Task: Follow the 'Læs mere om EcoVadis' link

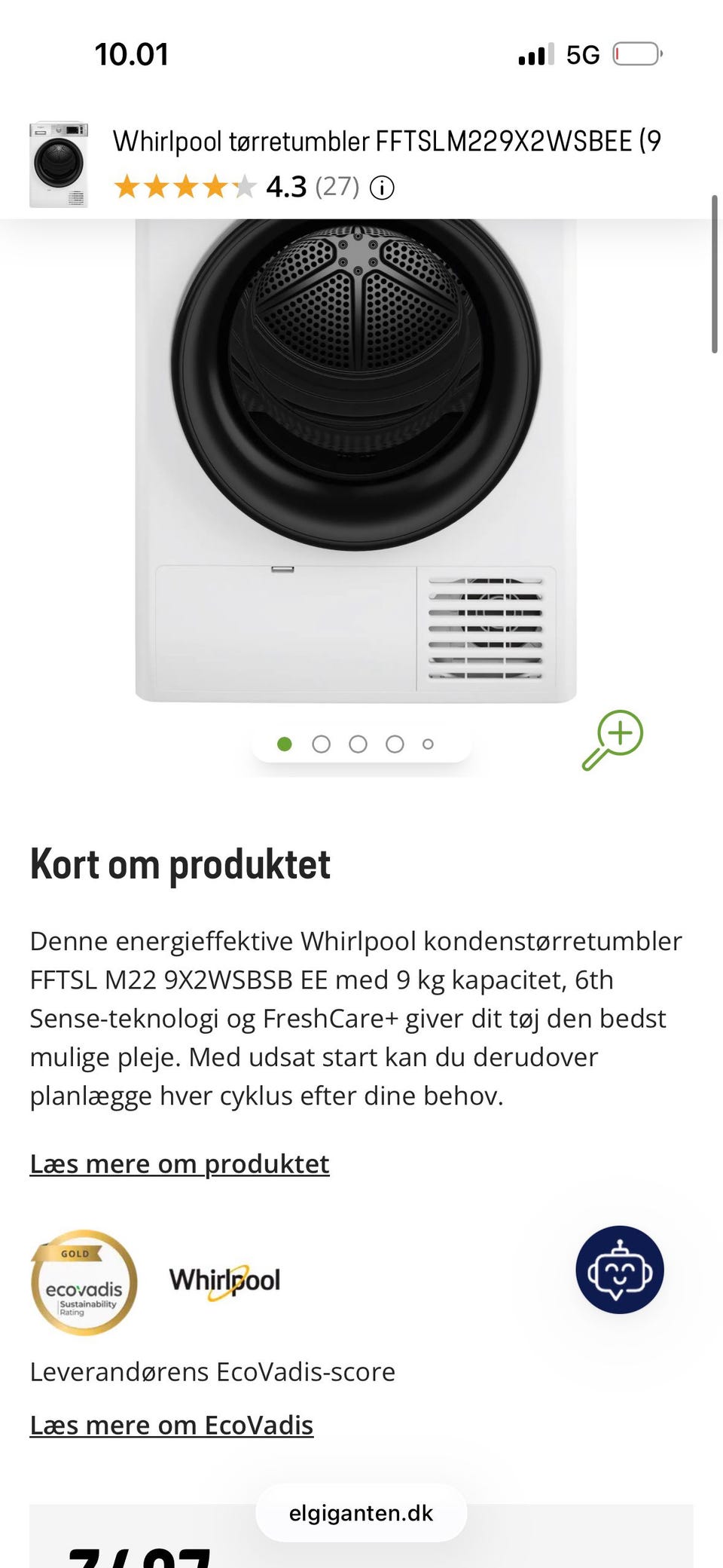Action: tap(172, 1425)
